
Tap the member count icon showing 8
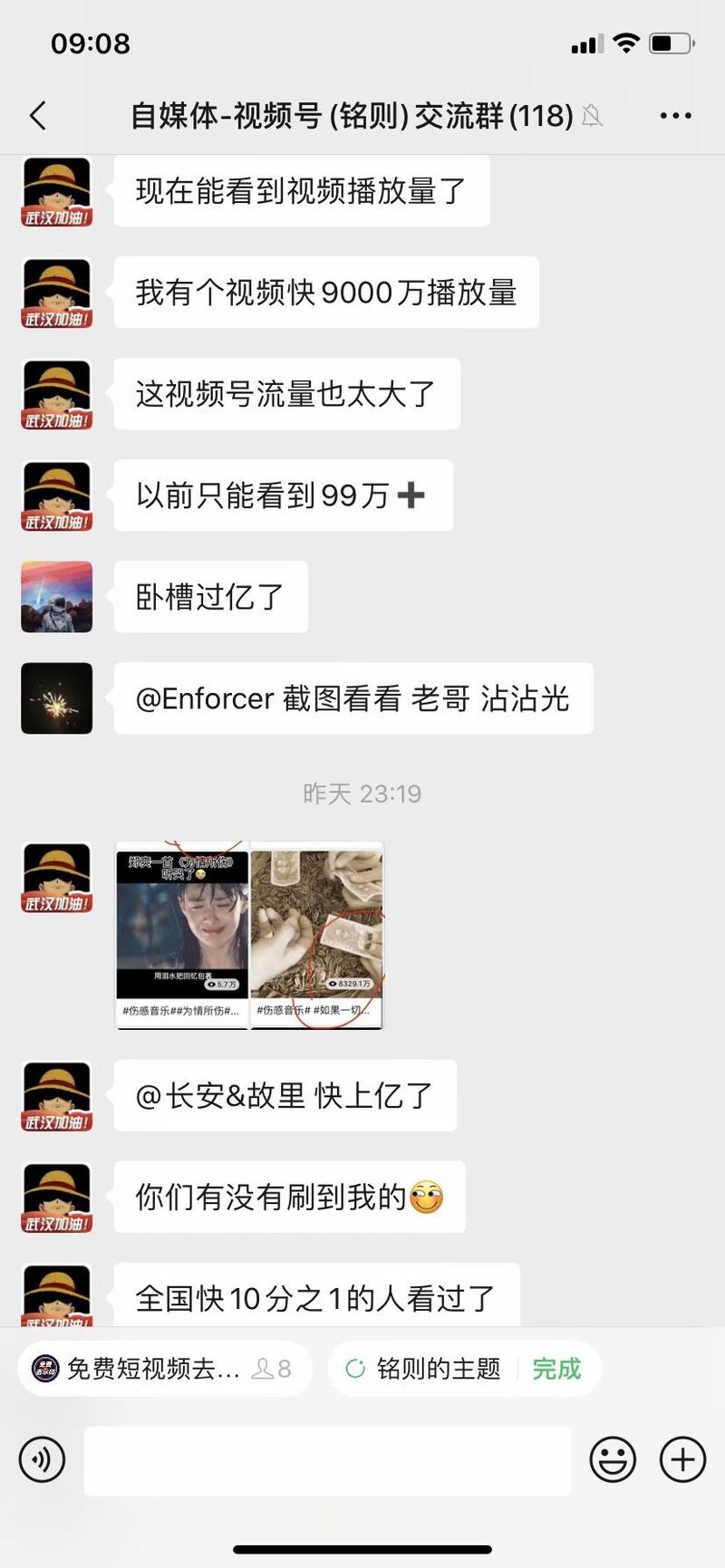tap(273, 1370)
